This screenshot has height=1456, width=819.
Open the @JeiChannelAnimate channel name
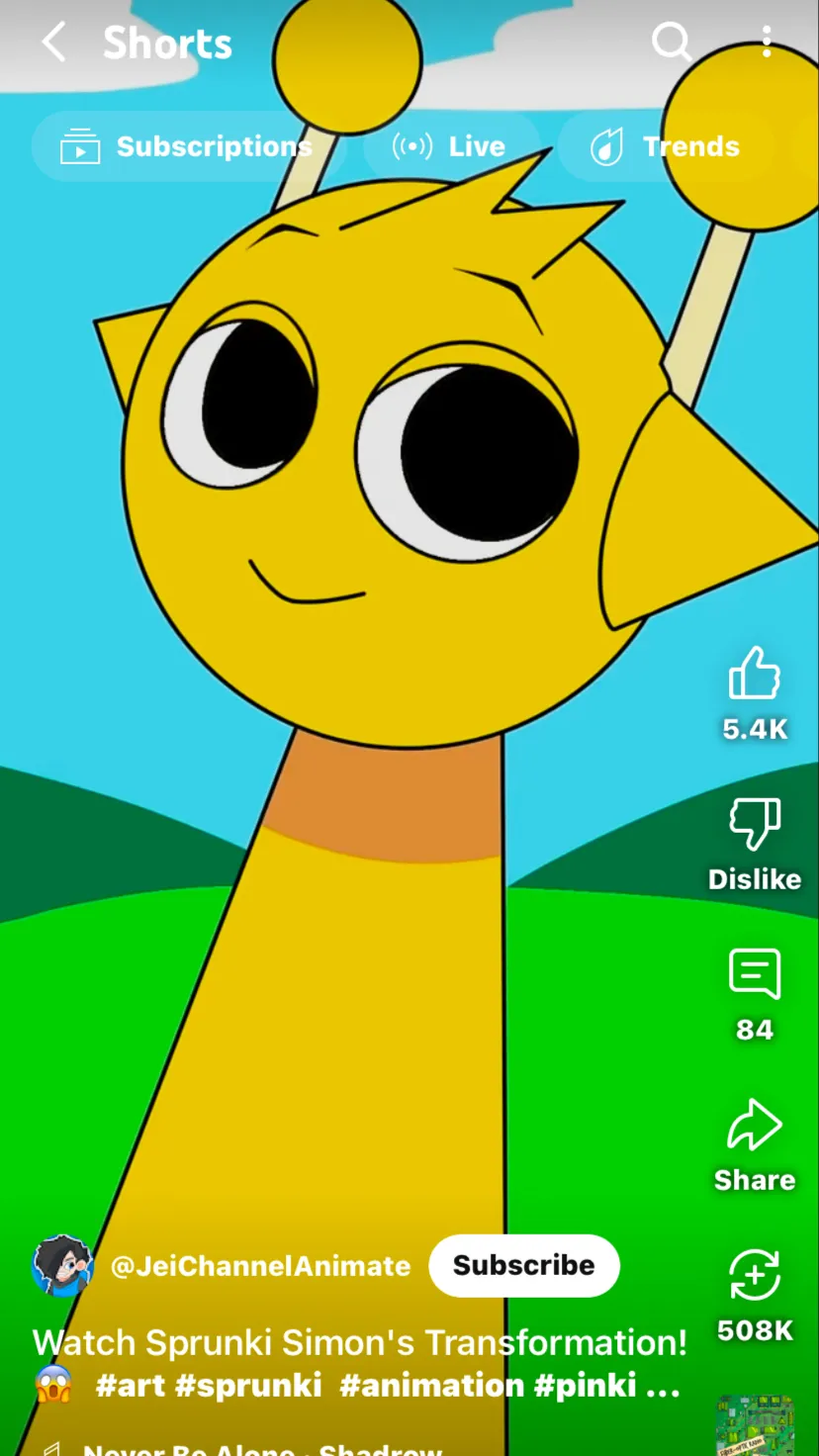point(260,1266)
